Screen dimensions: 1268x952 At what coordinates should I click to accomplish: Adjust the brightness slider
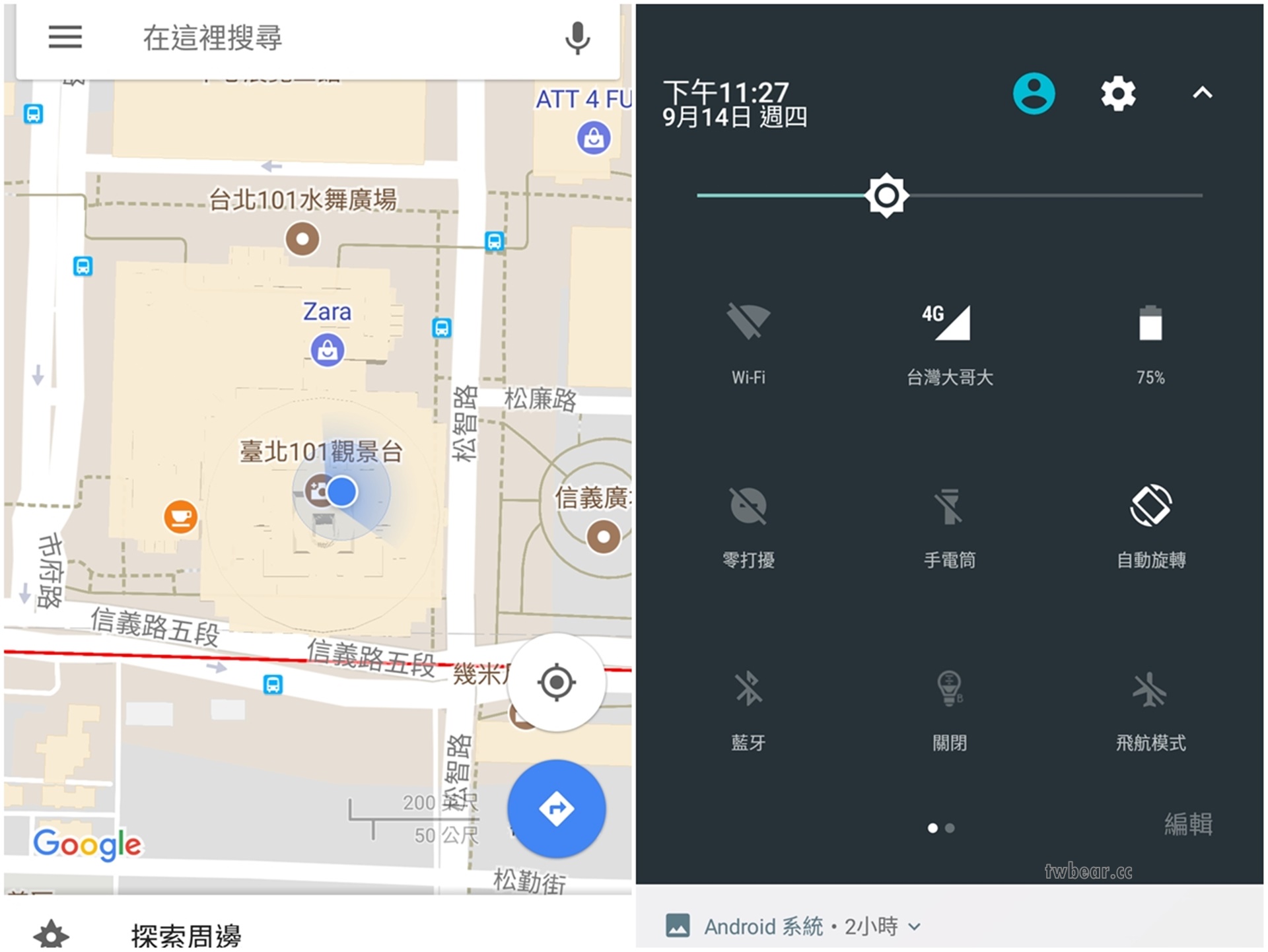[886, 195]
